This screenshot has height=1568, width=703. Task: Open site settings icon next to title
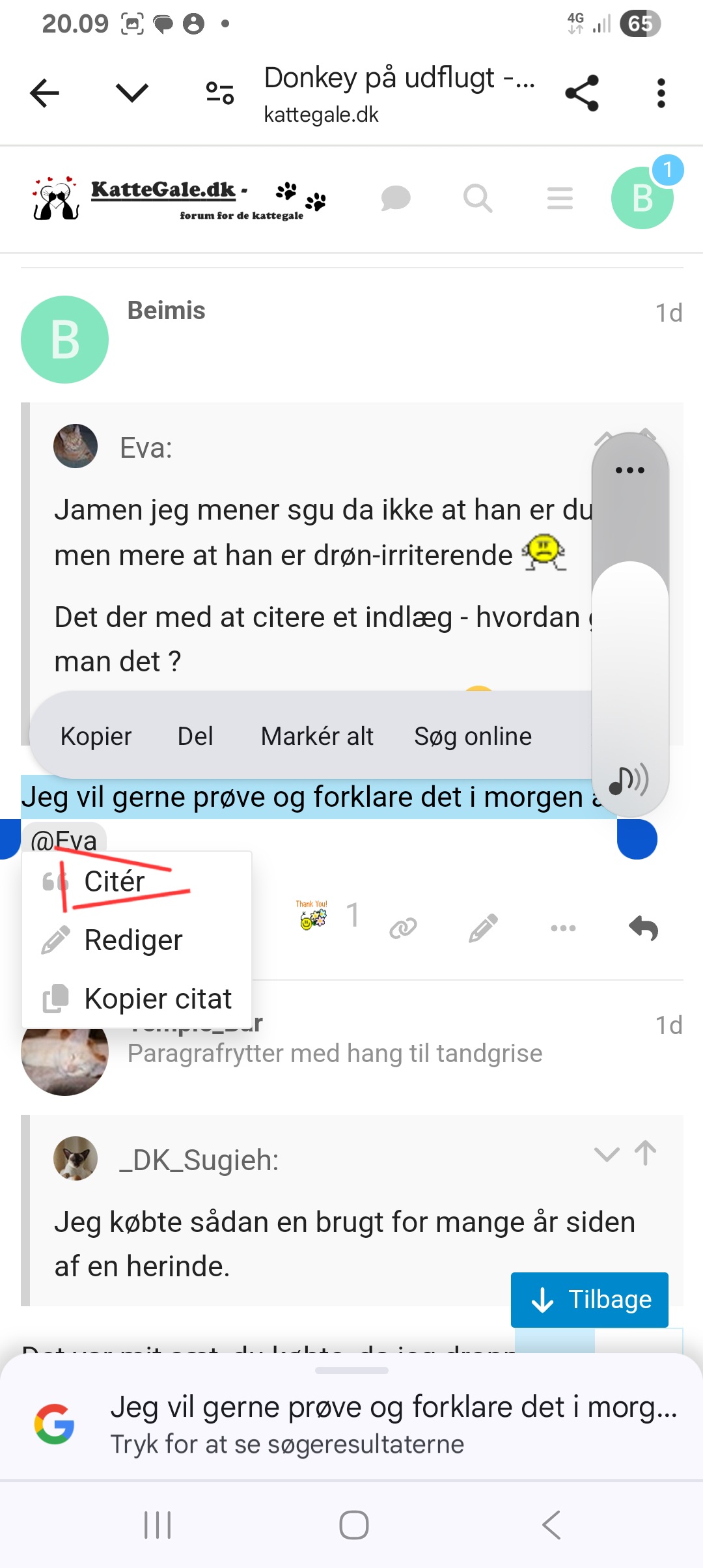coord(220,93)
